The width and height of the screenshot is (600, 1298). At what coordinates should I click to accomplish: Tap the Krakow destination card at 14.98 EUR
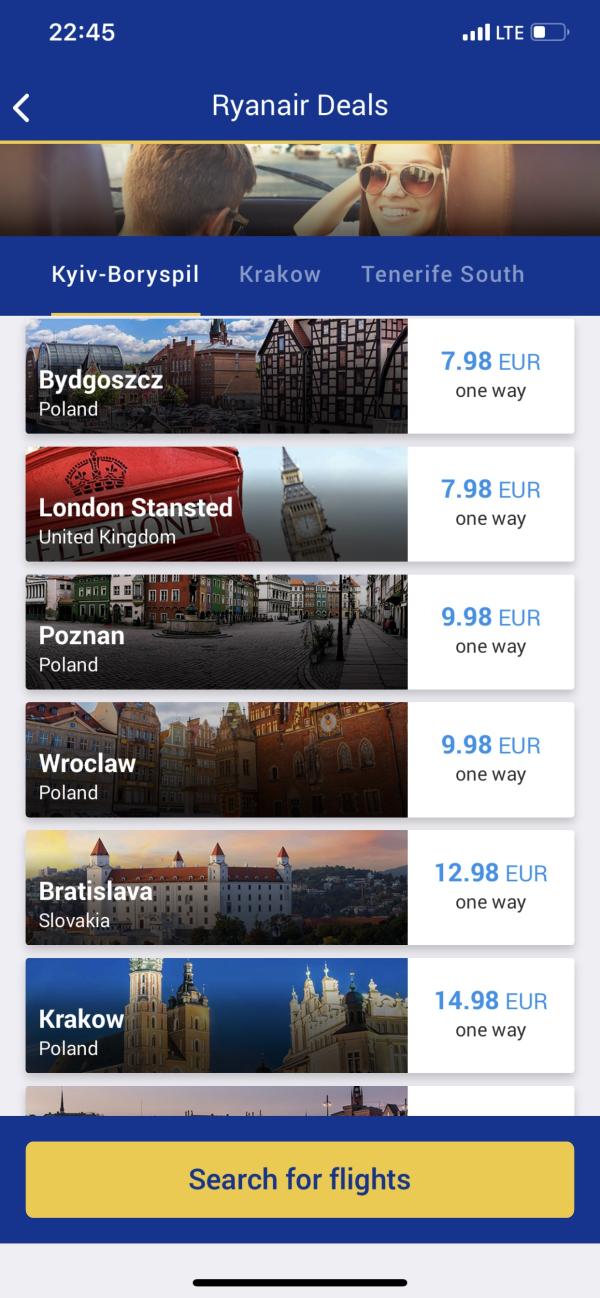(300, 1016)
